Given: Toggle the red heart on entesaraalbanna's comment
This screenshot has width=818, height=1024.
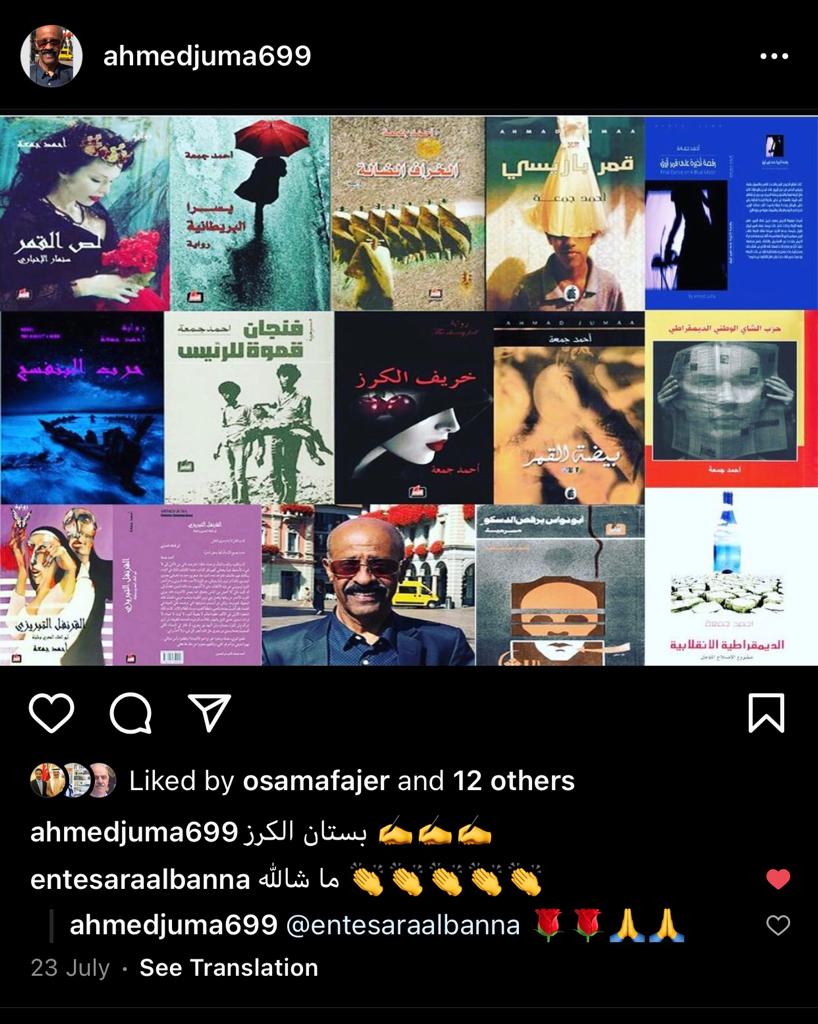Looking at the screenshot, I should click(x=777, y=879).
